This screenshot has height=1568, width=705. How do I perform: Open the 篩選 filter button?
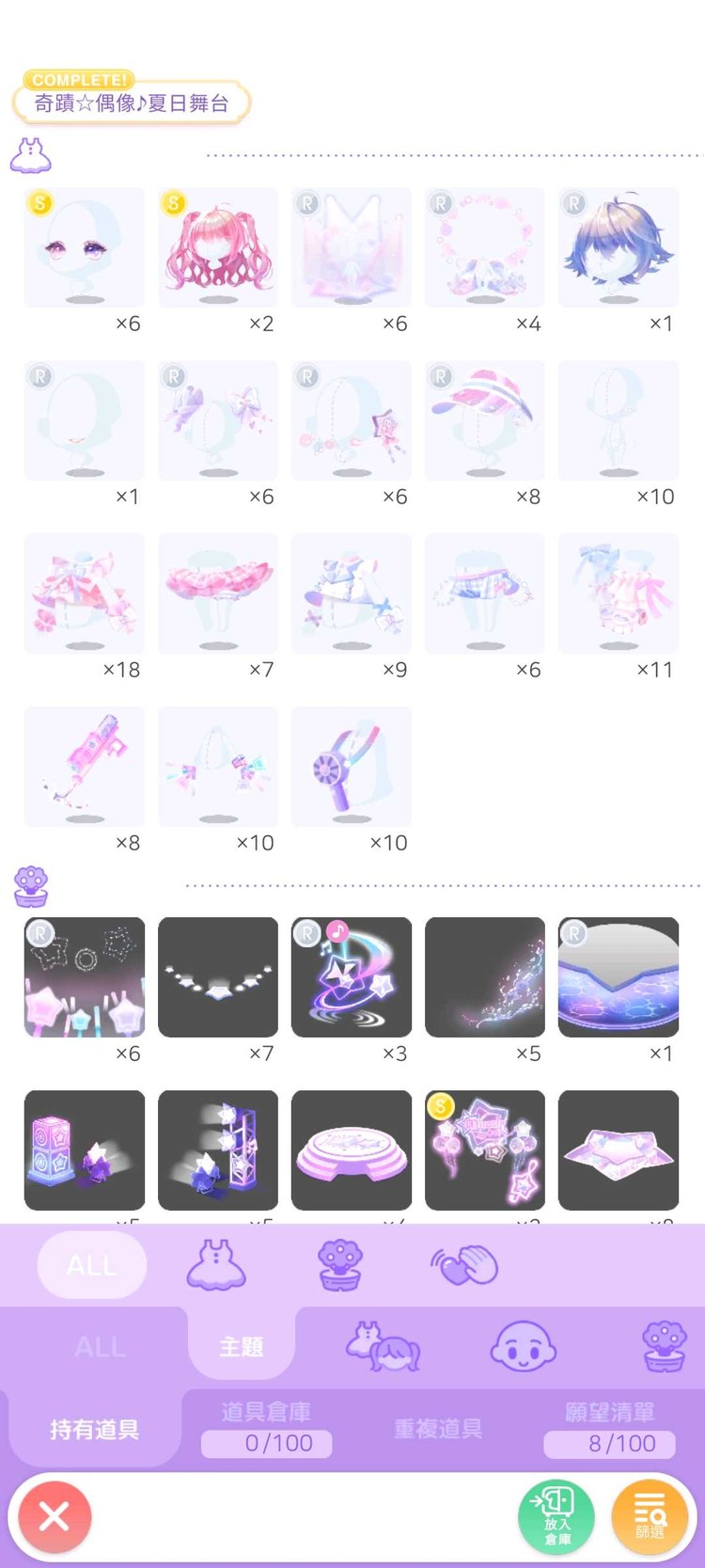(650, 1516)
